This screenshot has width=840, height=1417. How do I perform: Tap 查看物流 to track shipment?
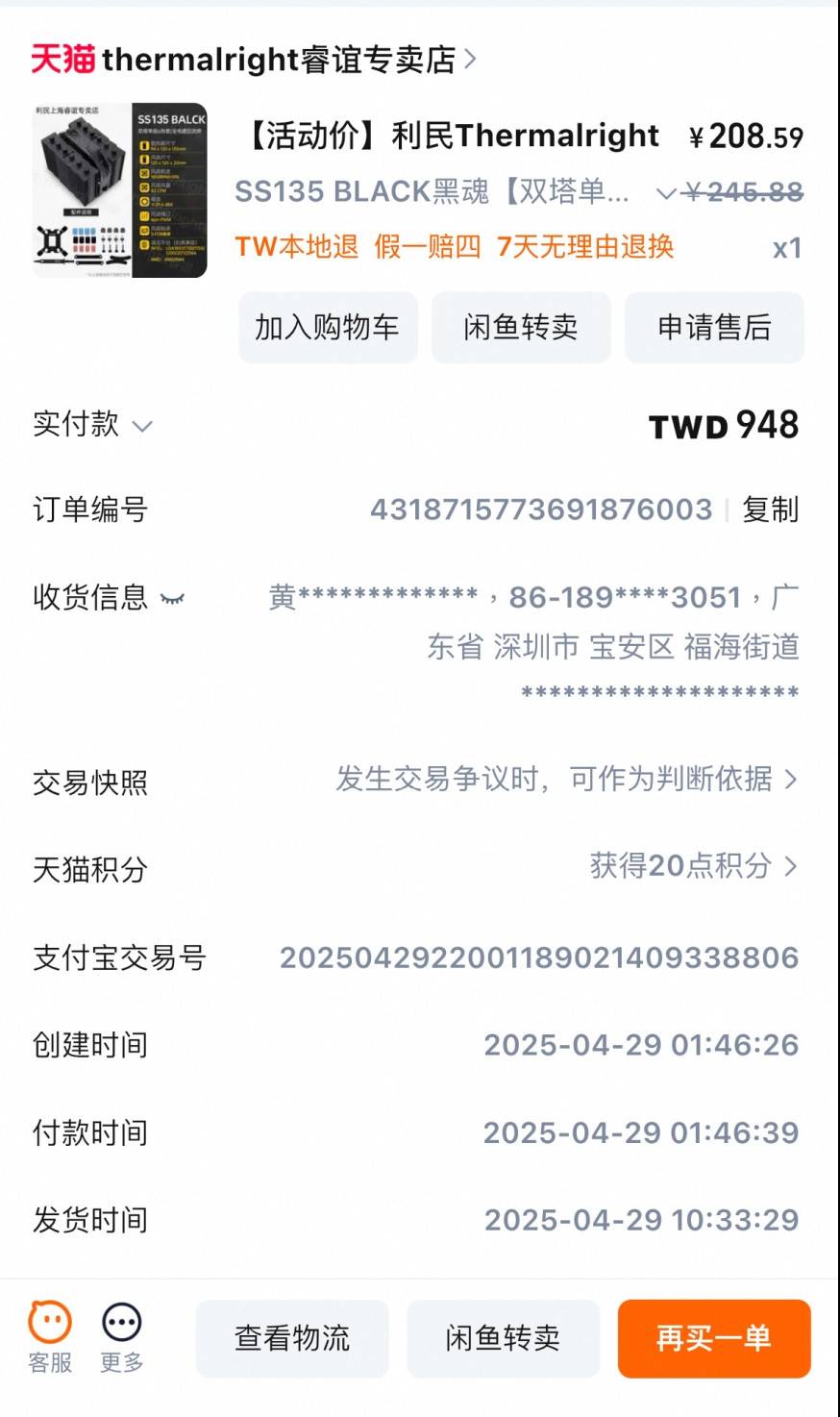(x=292, y=1338)
